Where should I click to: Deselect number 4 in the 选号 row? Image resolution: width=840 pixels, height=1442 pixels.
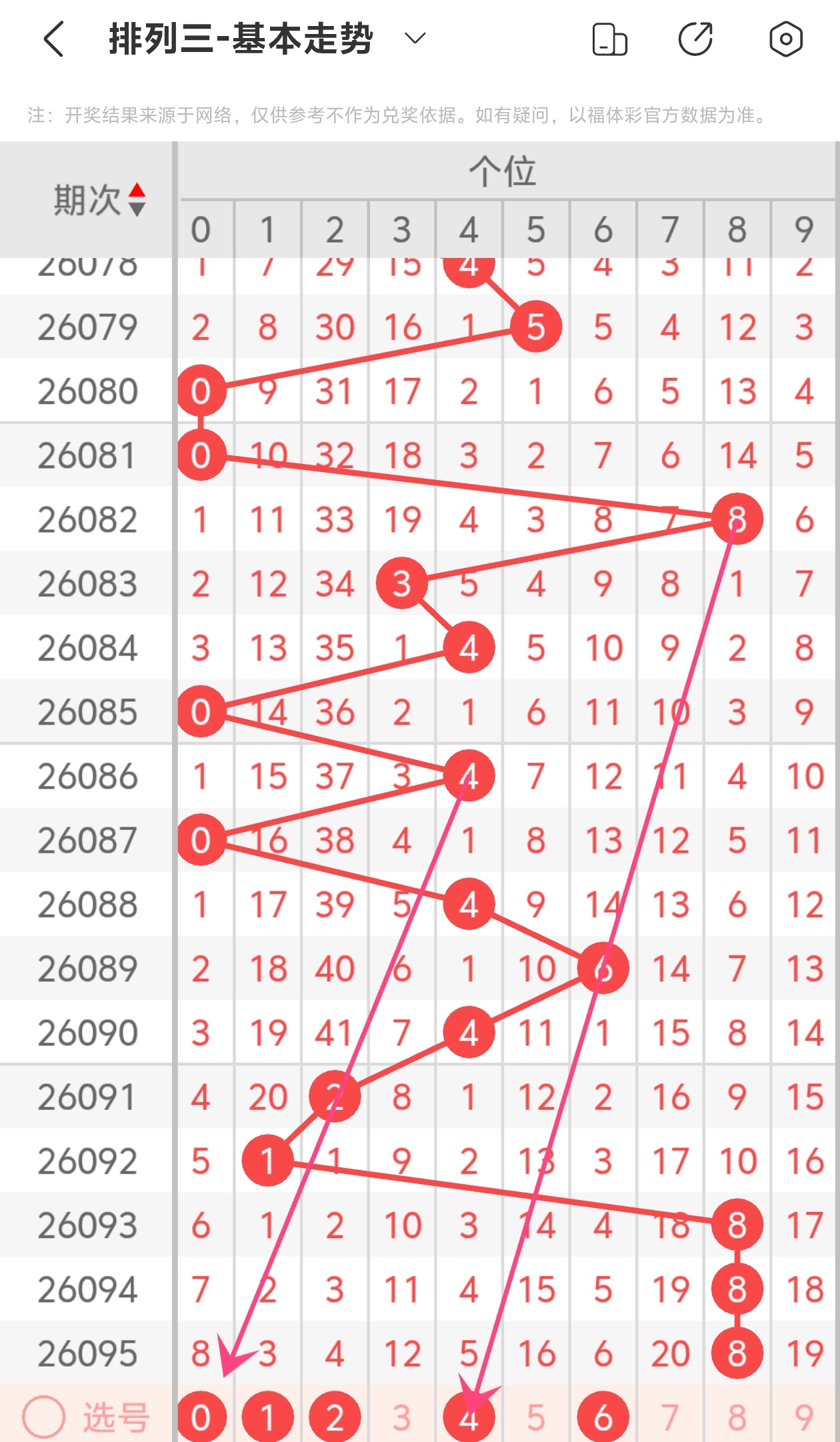tap(469, 1417)
